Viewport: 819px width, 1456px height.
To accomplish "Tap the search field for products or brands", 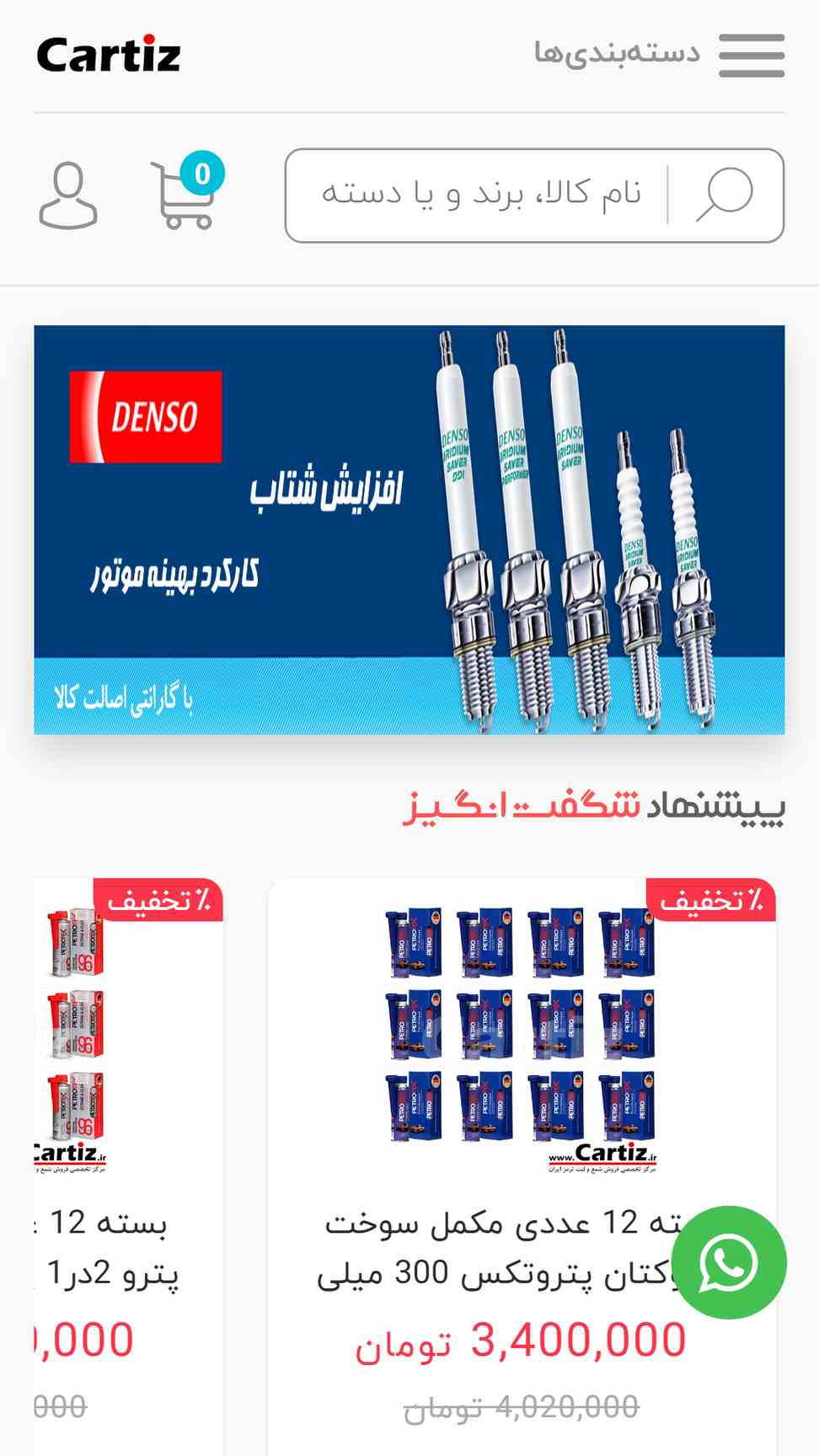I will coord(480,195).
